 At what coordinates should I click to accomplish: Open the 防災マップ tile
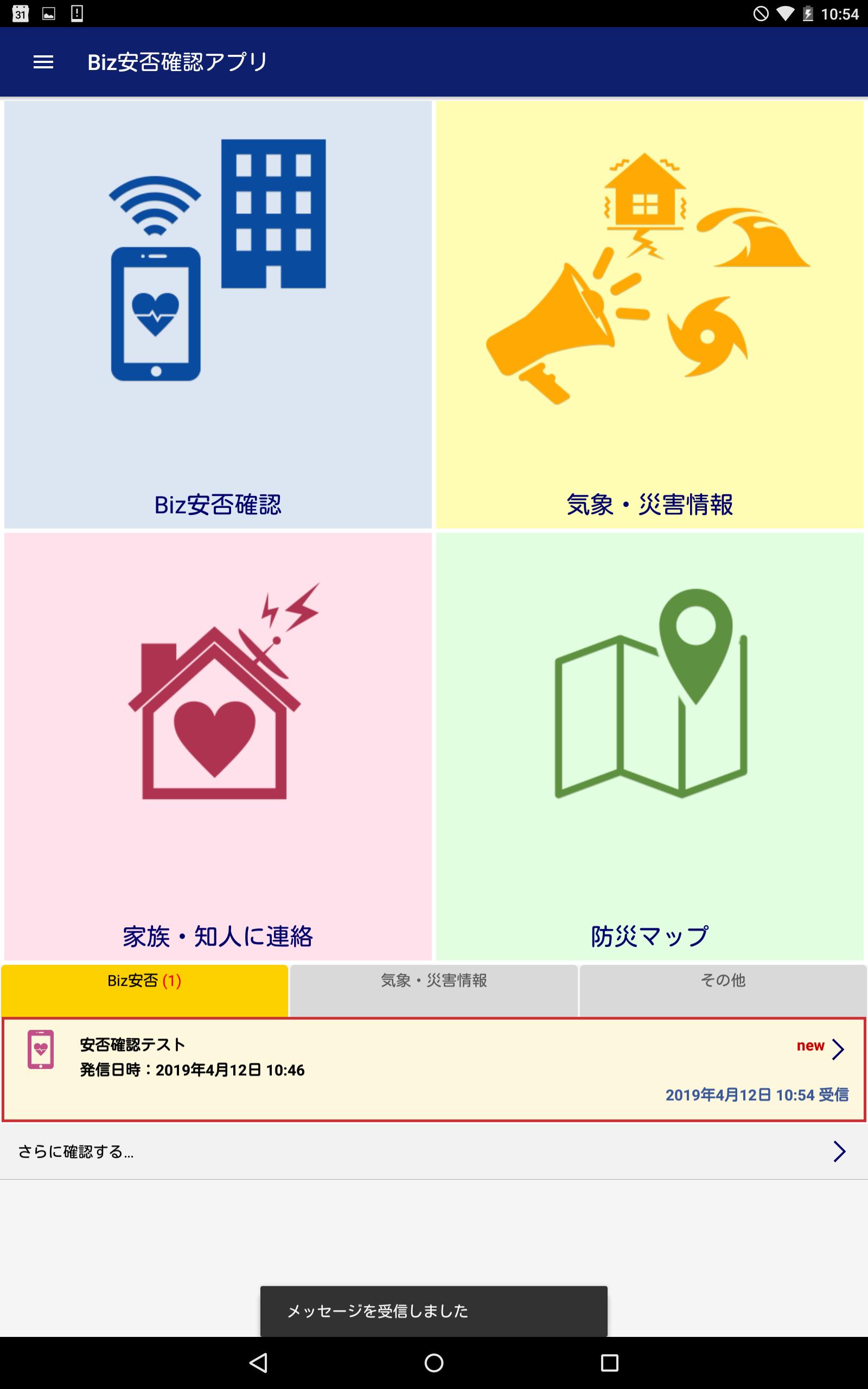point(649,746)
